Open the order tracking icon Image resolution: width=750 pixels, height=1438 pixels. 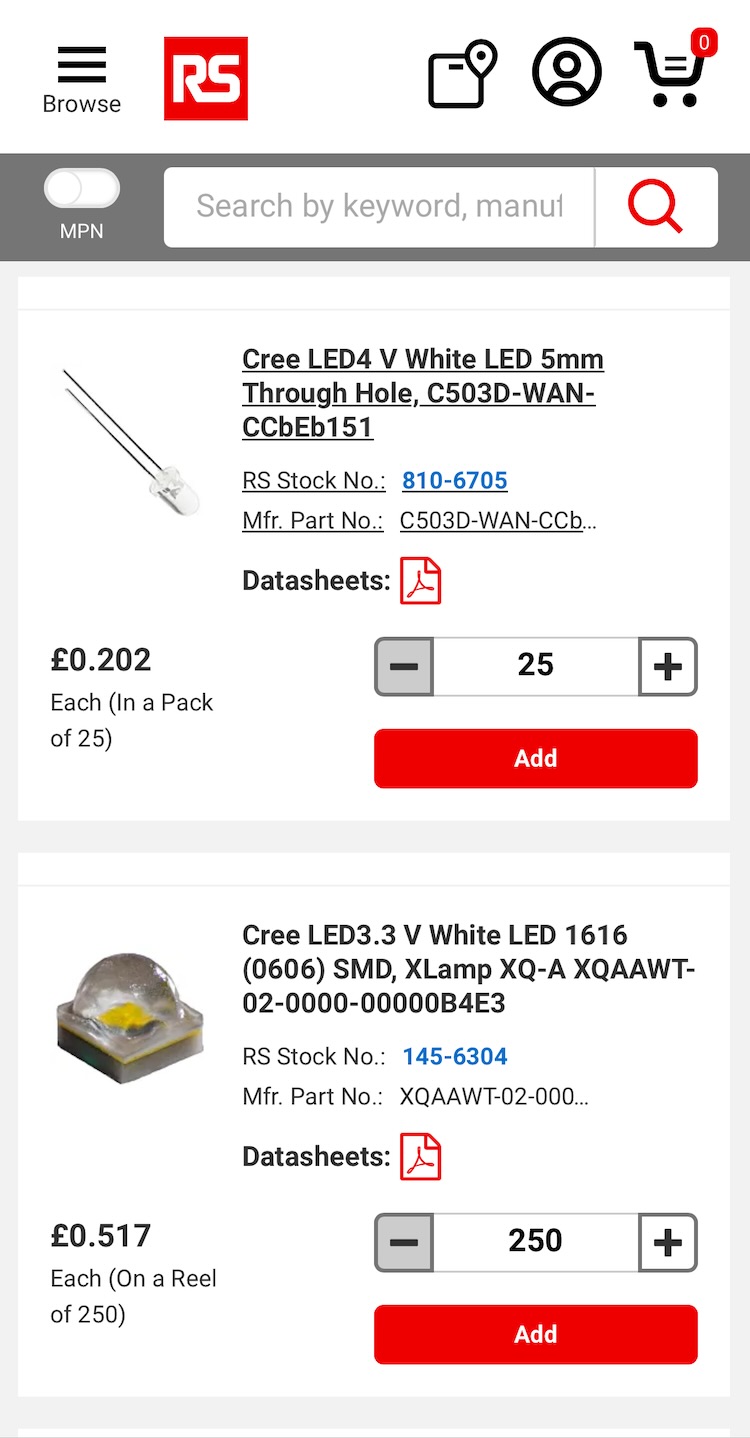pyautogui.click(x=462, y=74)
